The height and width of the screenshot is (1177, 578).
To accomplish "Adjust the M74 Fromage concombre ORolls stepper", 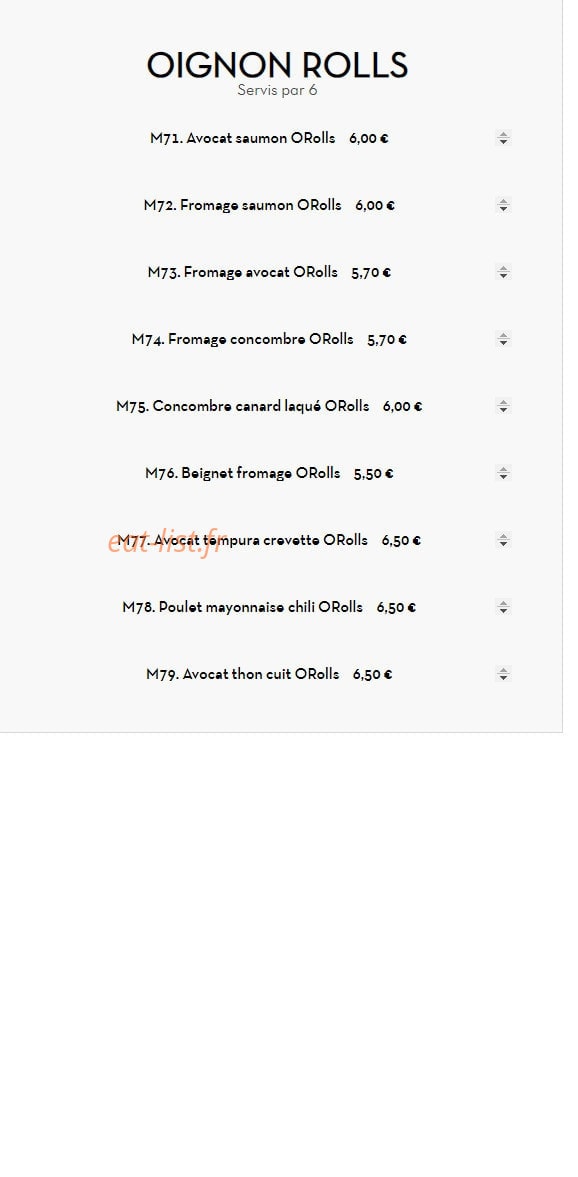I will click(503, 339).
